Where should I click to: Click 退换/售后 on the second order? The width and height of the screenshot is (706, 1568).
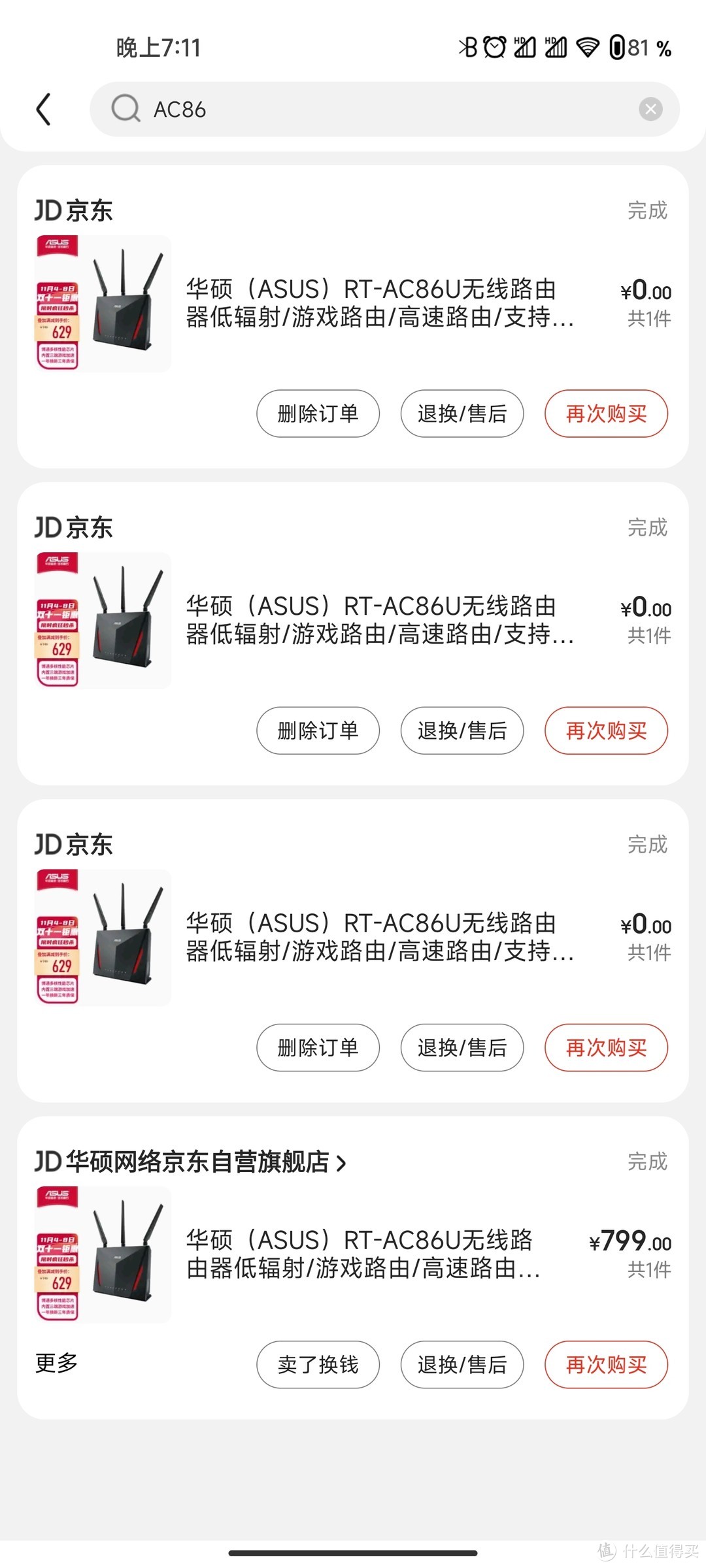[462, 731]
